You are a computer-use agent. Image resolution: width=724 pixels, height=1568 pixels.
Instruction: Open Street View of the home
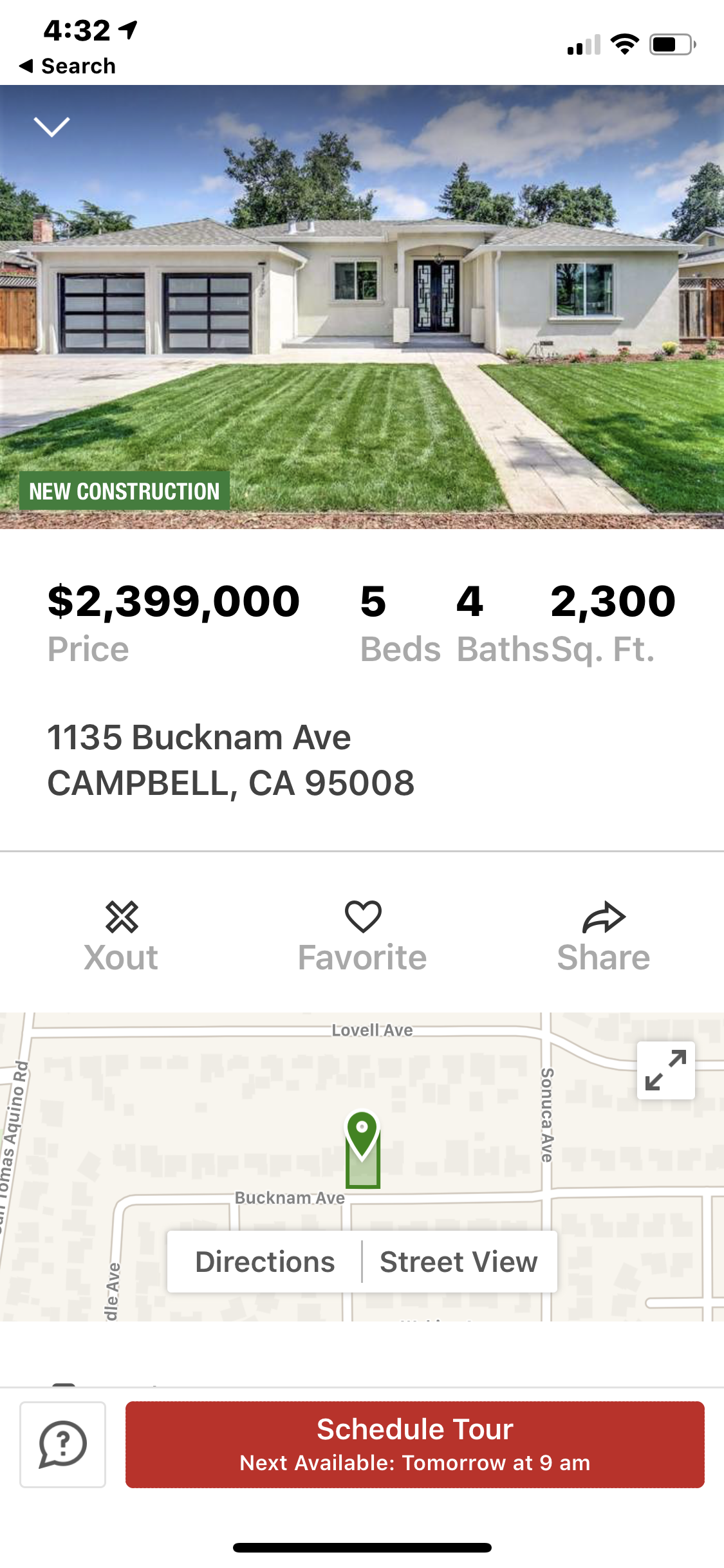click(459, 1262)
